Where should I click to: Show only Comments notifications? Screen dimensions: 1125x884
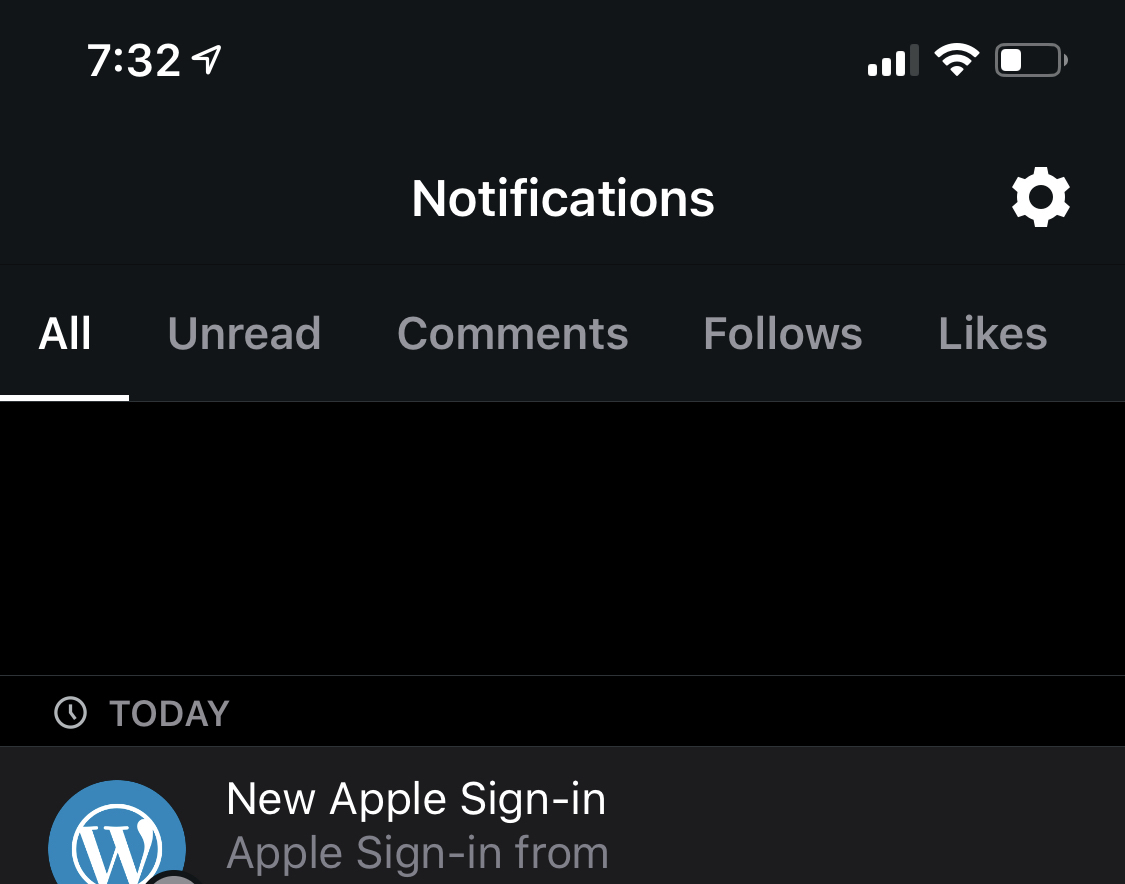pyautogui.click(x=512, y=334)
